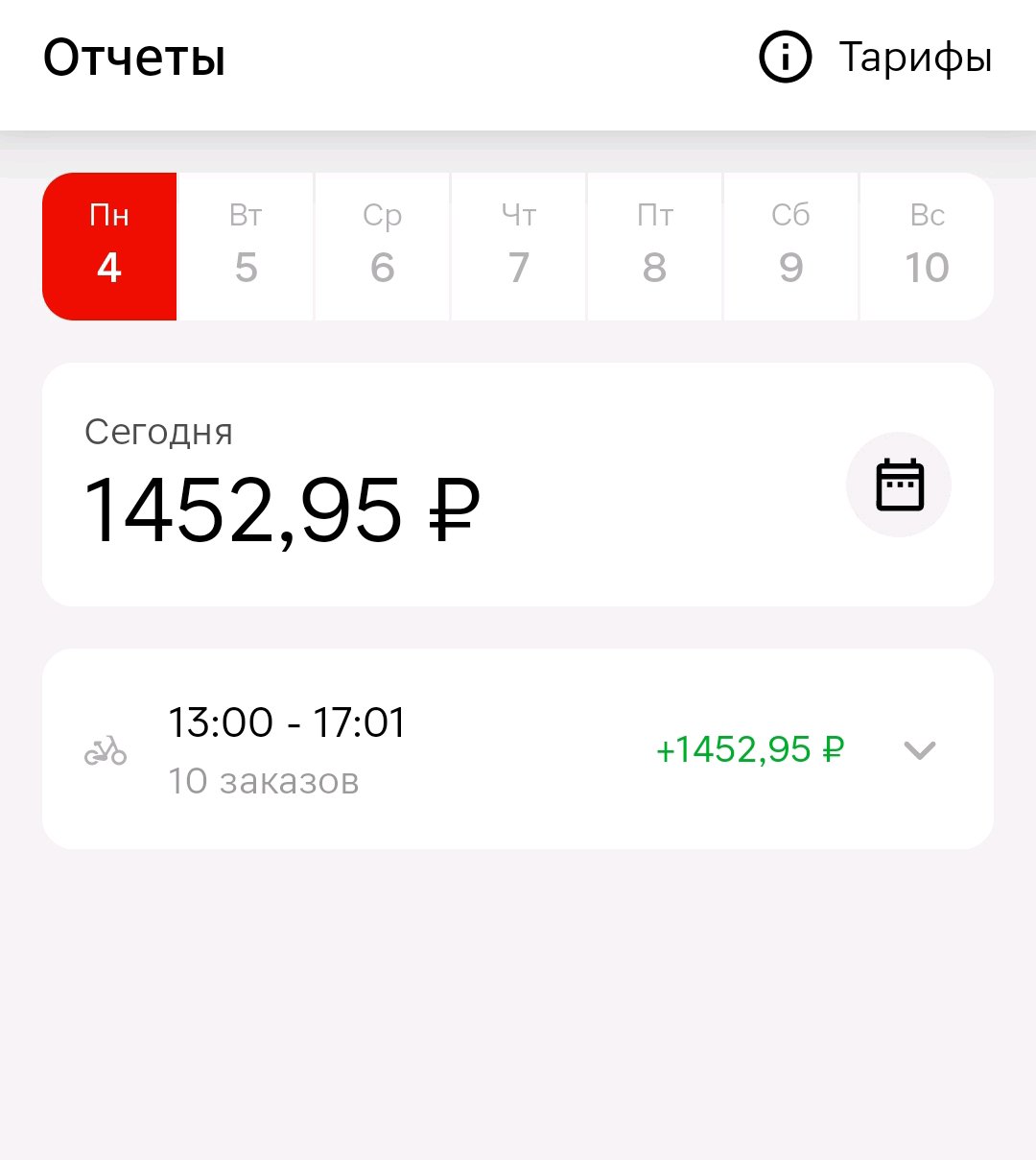
Task: Open the Тарифы info button
Action: (x=875, y=58)
